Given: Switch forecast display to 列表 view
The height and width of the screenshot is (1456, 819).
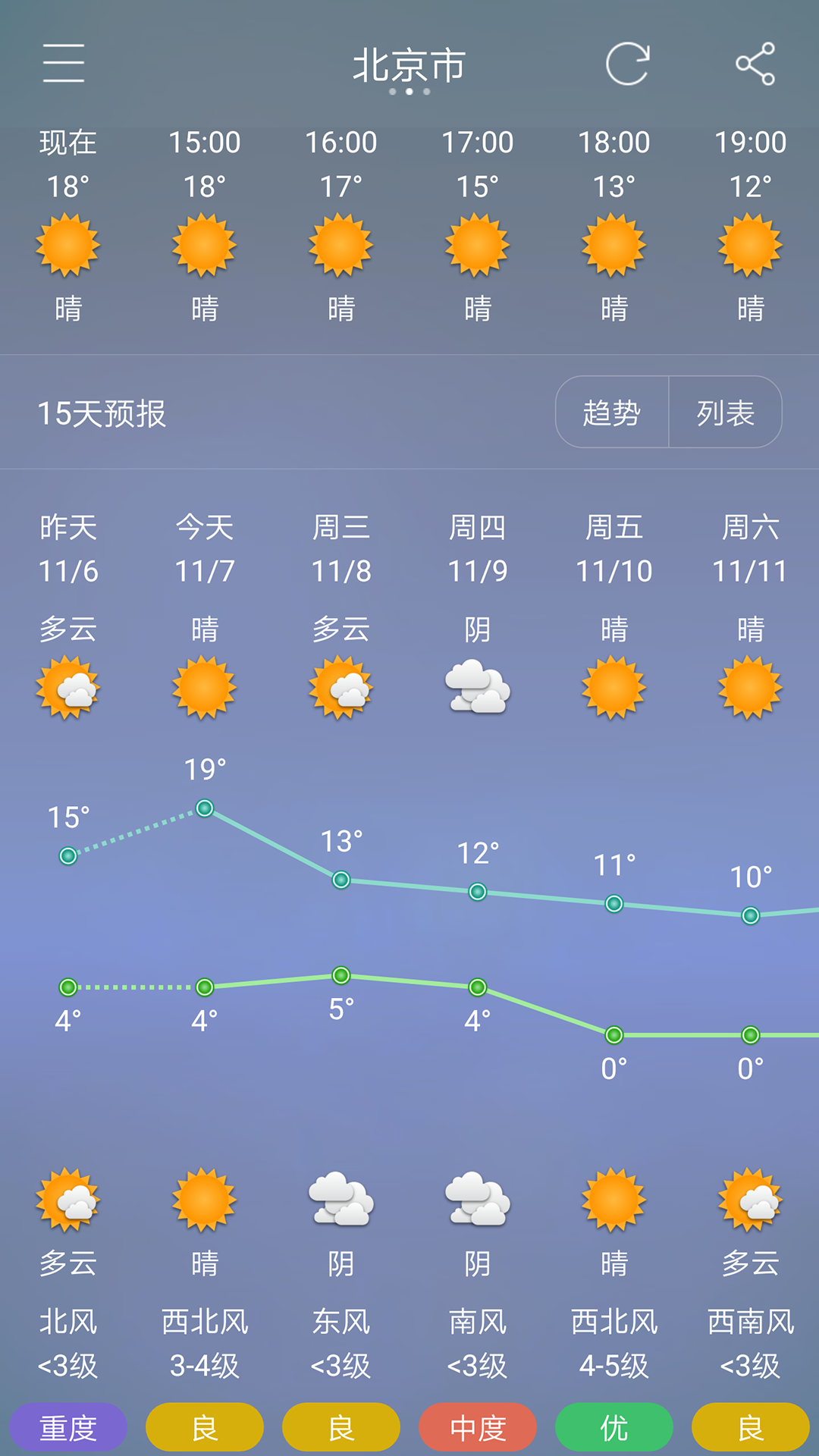Looking at the screenshot, I should 726,412.
